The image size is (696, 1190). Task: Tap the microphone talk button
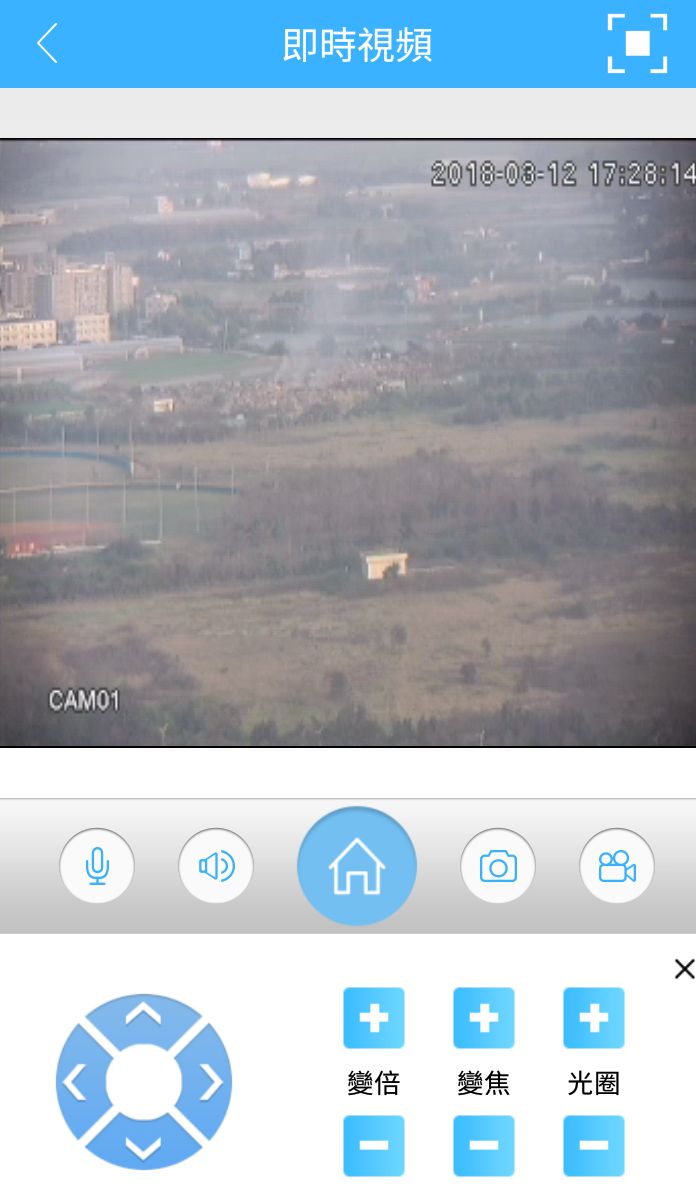[x=97, y=866]
